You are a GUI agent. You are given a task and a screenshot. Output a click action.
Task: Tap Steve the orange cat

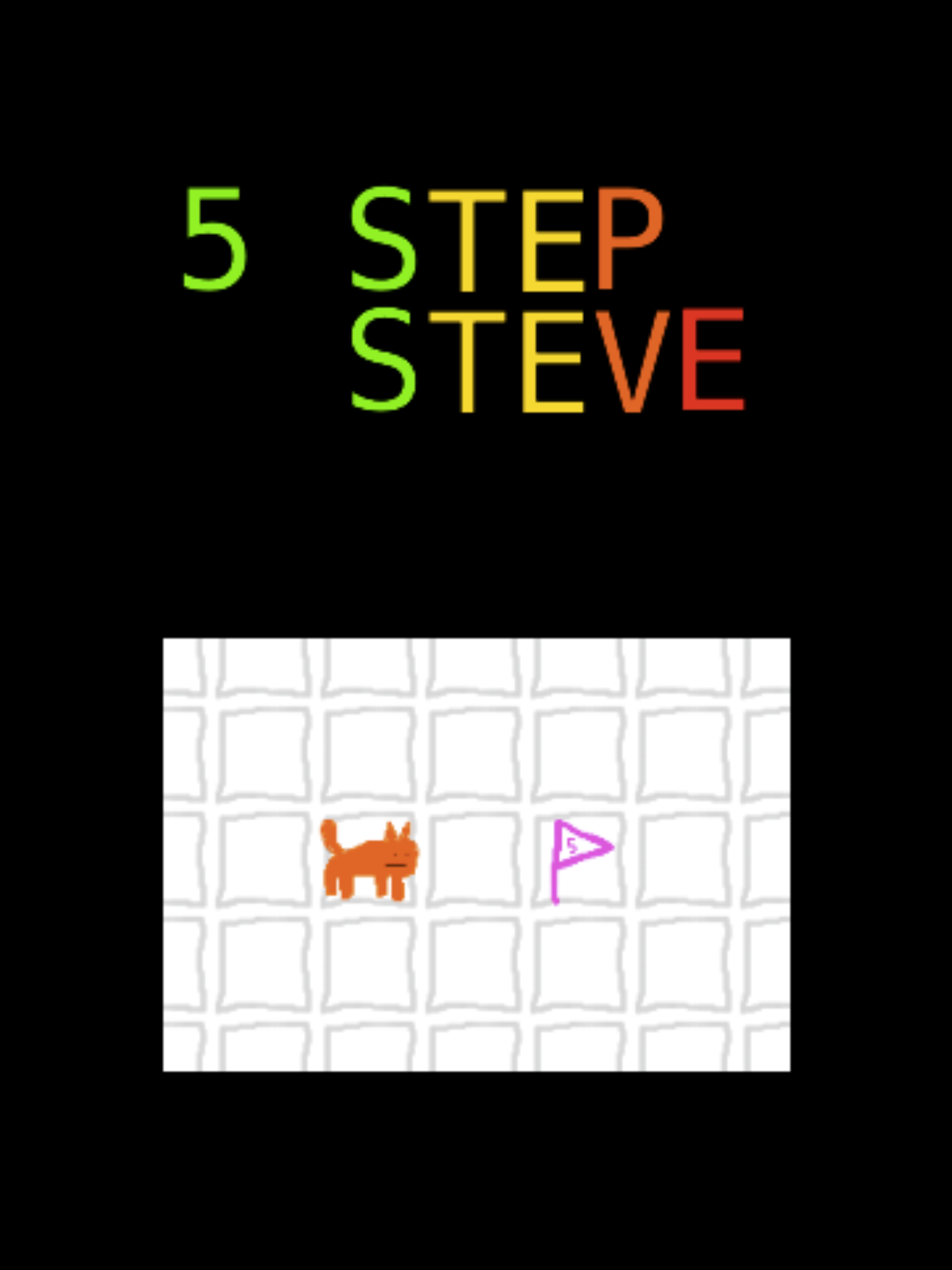click(x=370, y=860)
